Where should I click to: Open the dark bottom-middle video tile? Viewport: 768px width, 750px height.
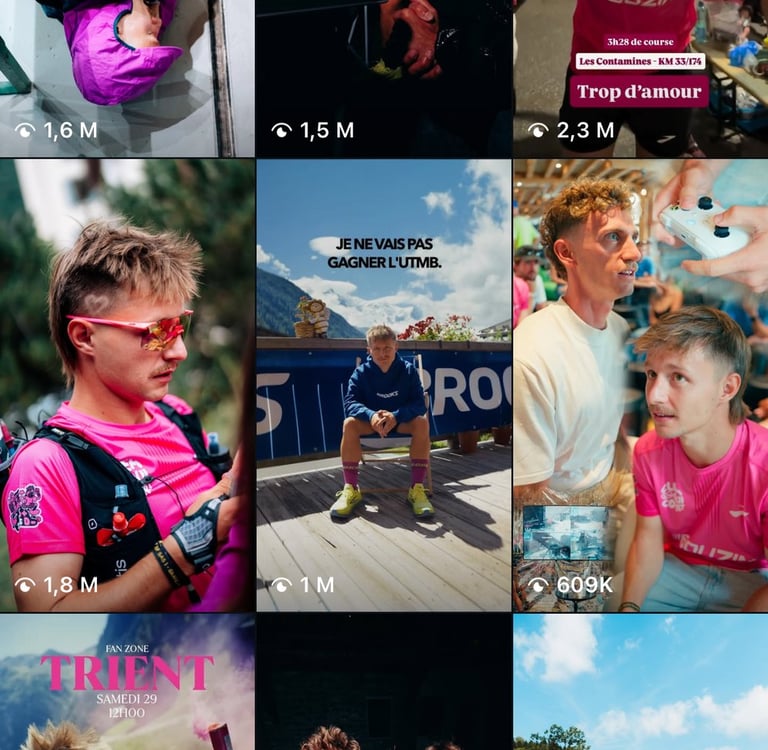pos(383,682)
